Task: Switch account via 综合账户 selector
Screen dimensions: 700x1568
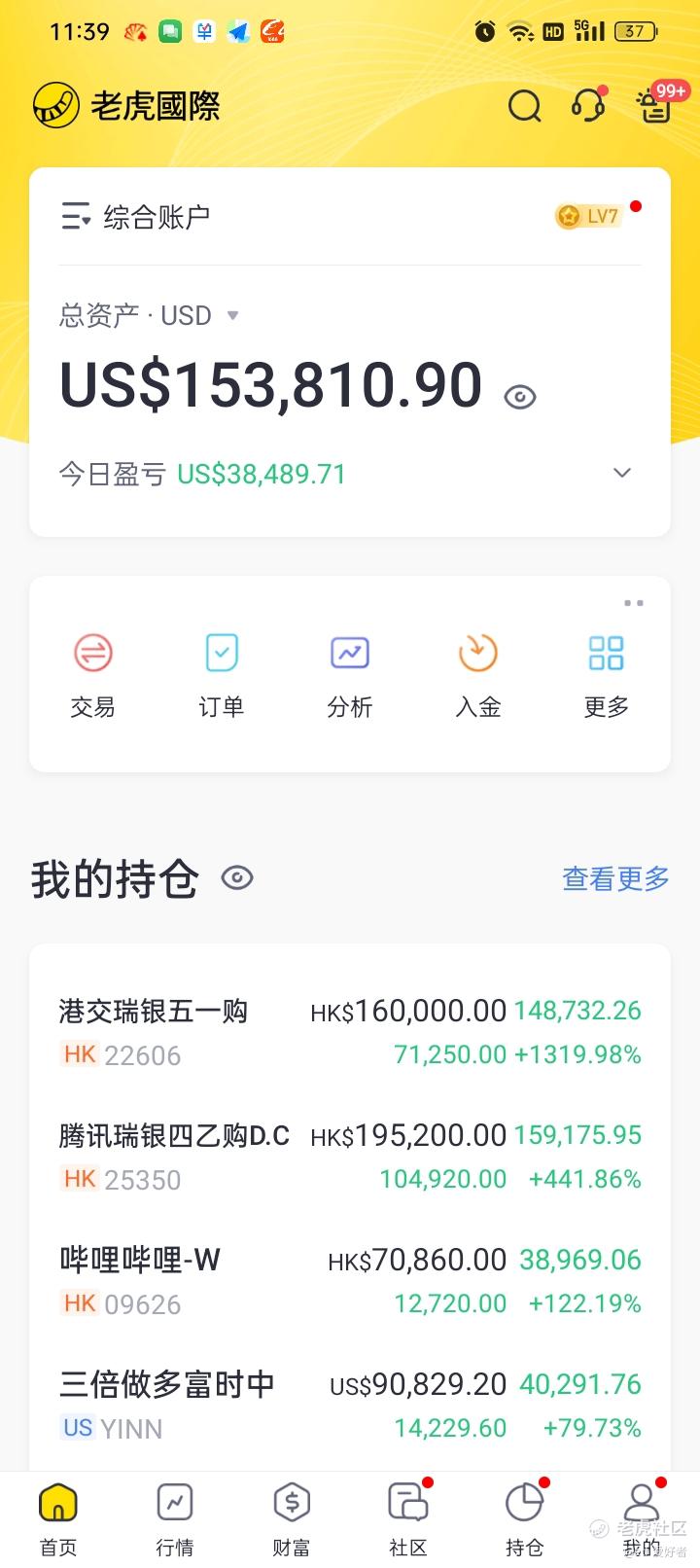Action: (136, 216)
